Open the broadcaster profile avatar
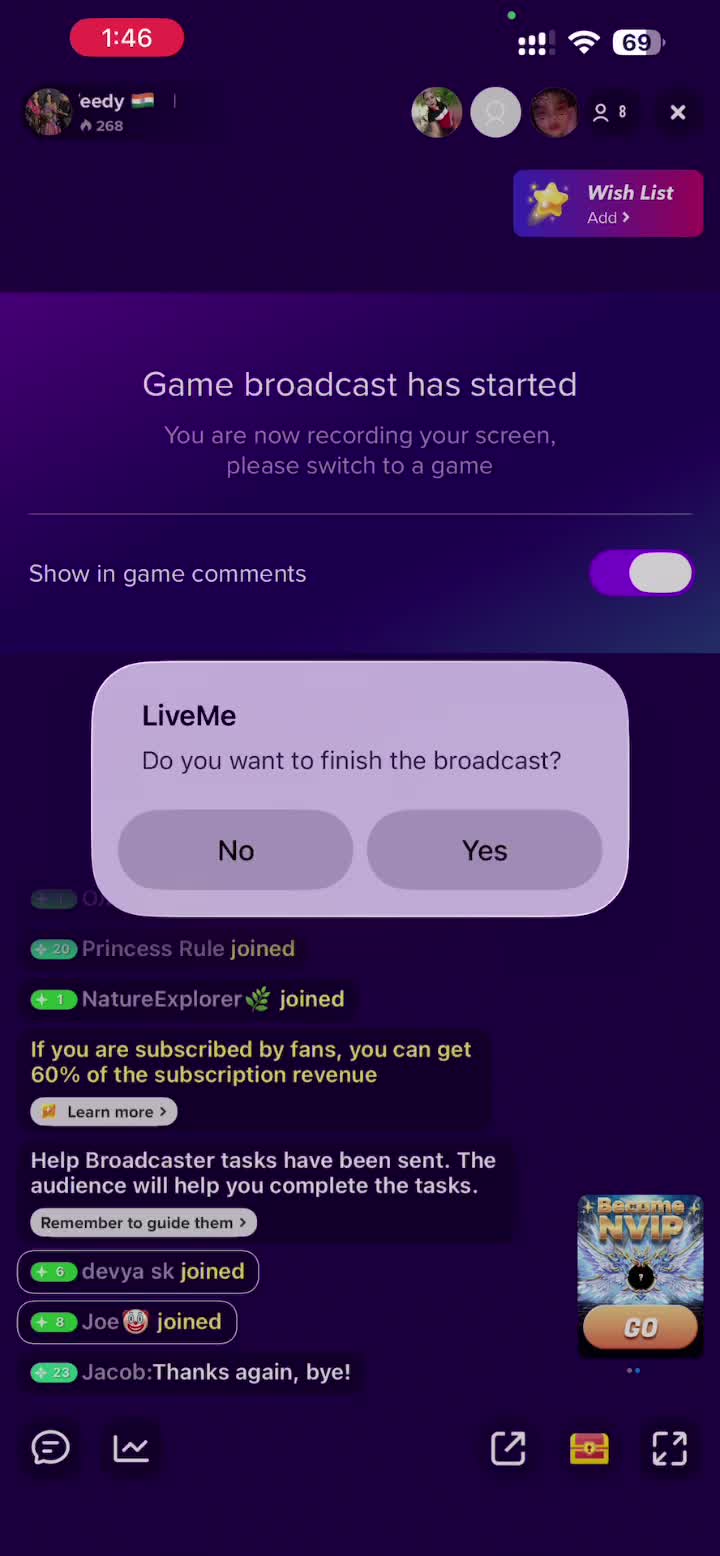Viewport: 720px width, 1556px height. click(48, 112)
